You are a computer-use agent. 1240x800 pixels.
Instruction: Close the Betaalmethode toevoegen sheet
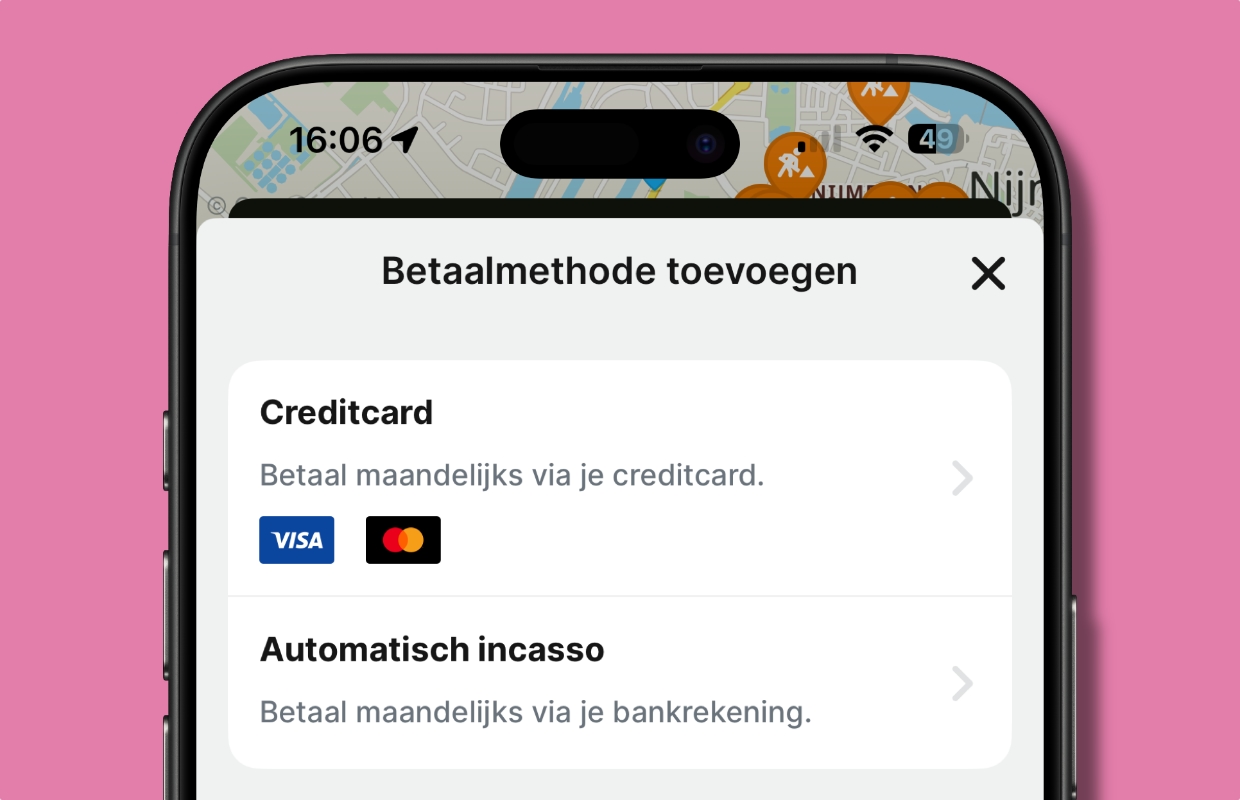(988, 273)
